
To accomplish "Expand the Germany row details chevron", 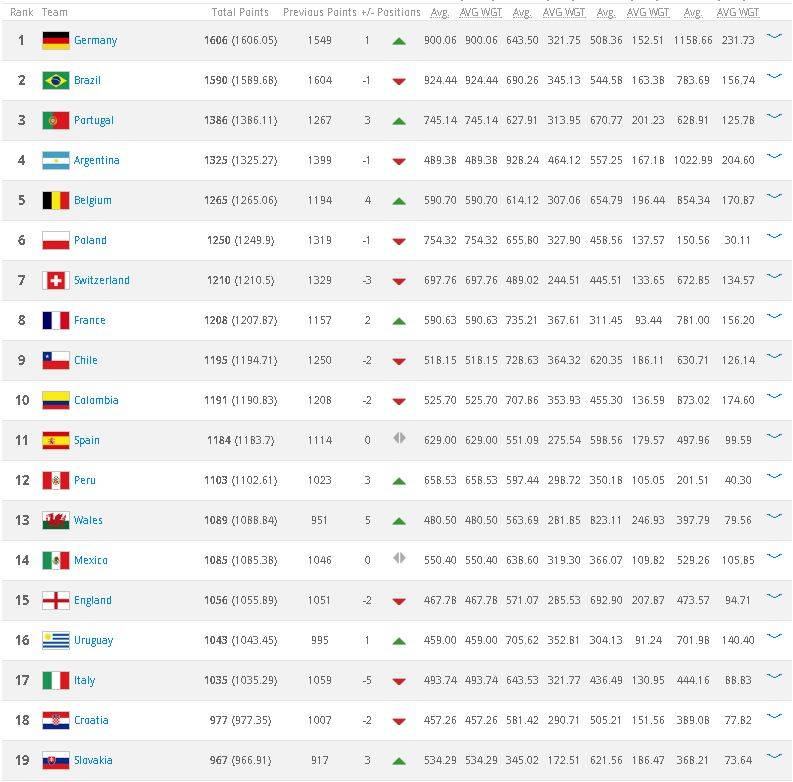I will [x=774, y=36].
